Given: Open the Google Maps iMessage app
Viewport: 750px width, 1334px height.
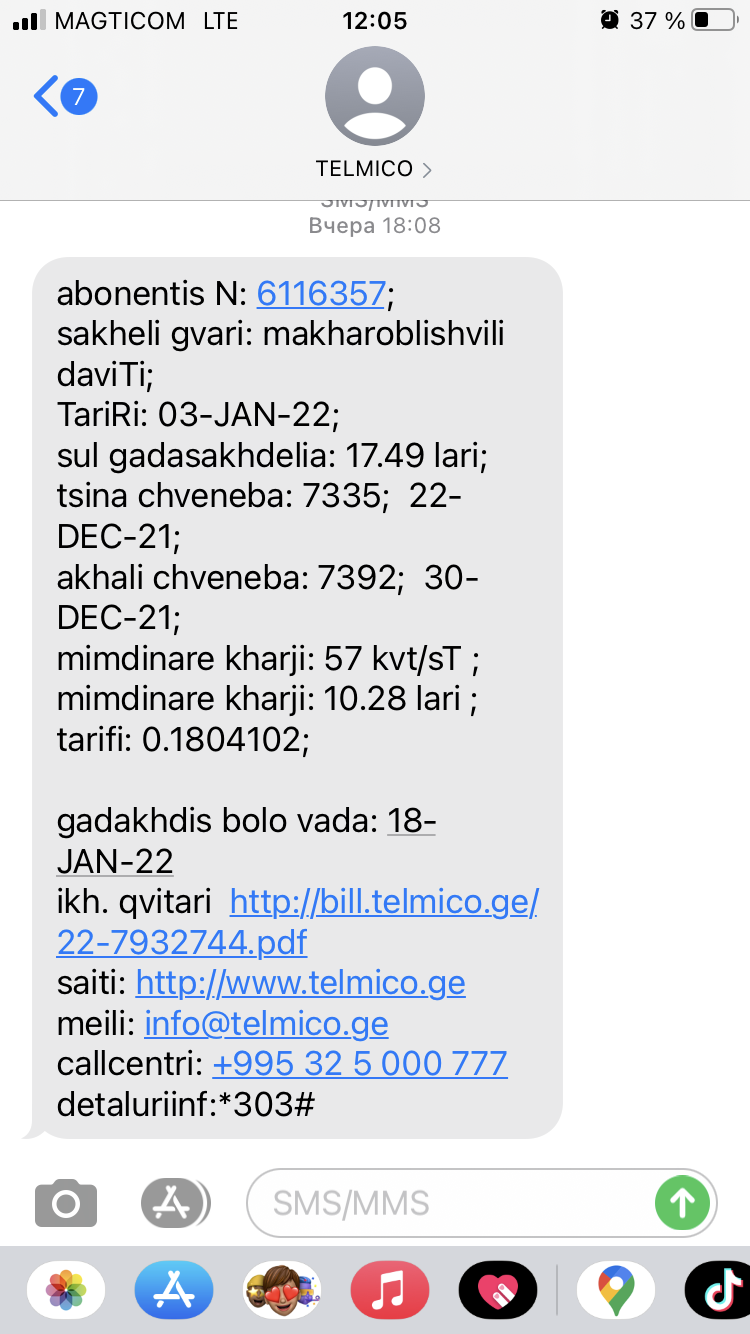Looking at the screenshot, I should coord(615,1291).
